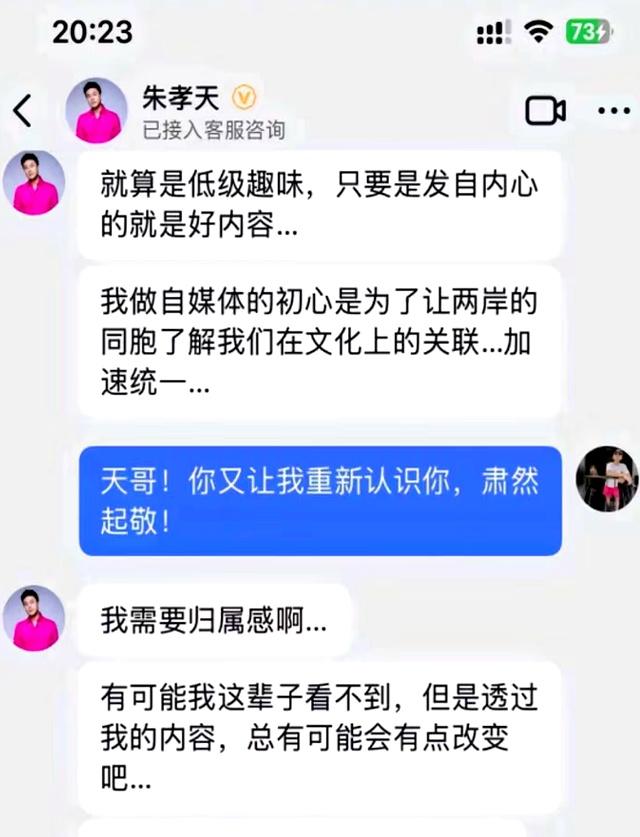Tap 朱孝天's avatar beside the 低级趣味 message
The width and height of the screenshot is (640, 837).
(x=35, y=183)
